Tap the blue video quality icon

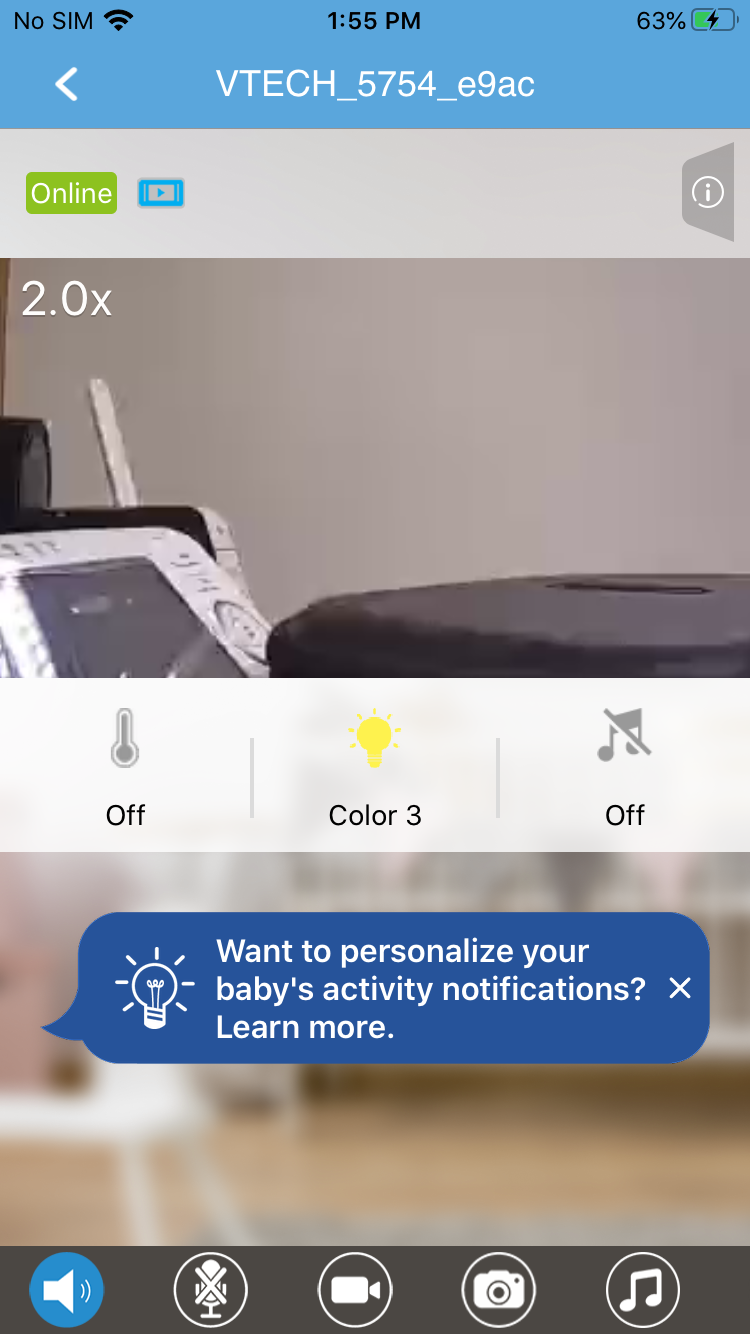click(x=161, y=192)
